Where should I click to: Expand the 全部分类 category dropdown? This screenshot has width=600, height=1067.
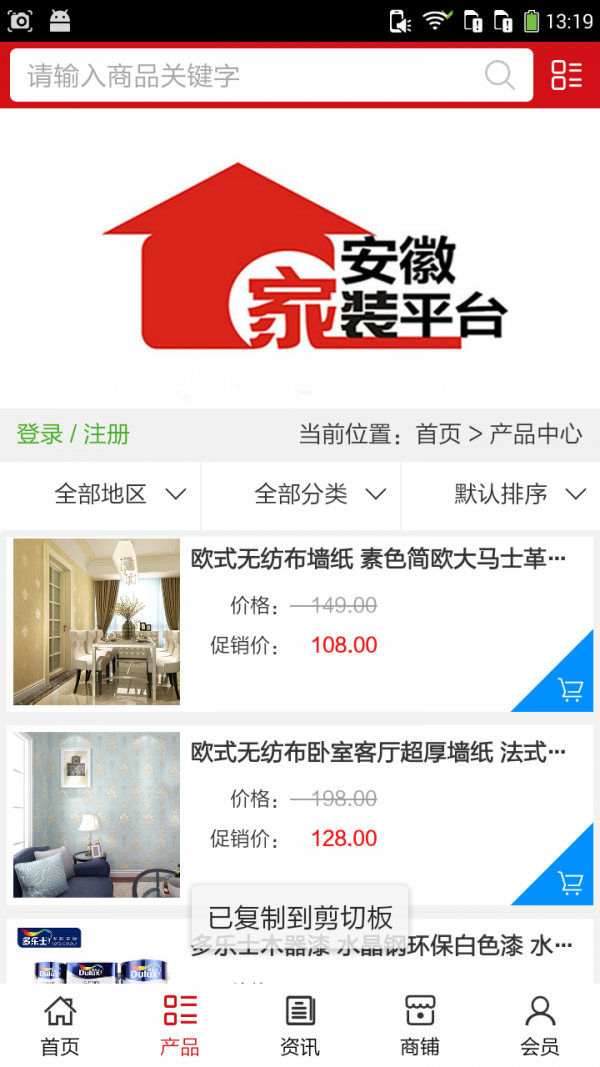tap(320, 494)
